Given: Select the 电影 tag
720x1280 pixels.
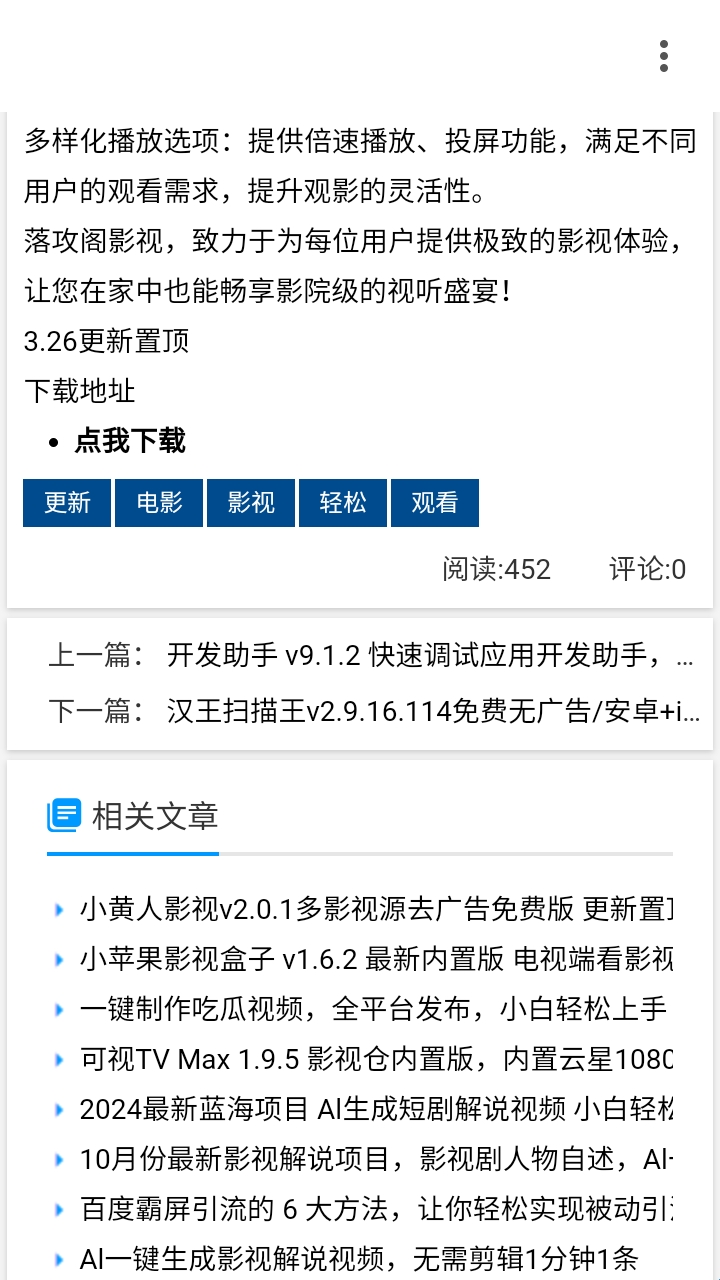Looking at the screenshot, I should pyautogui.click(x=159, y=502).
